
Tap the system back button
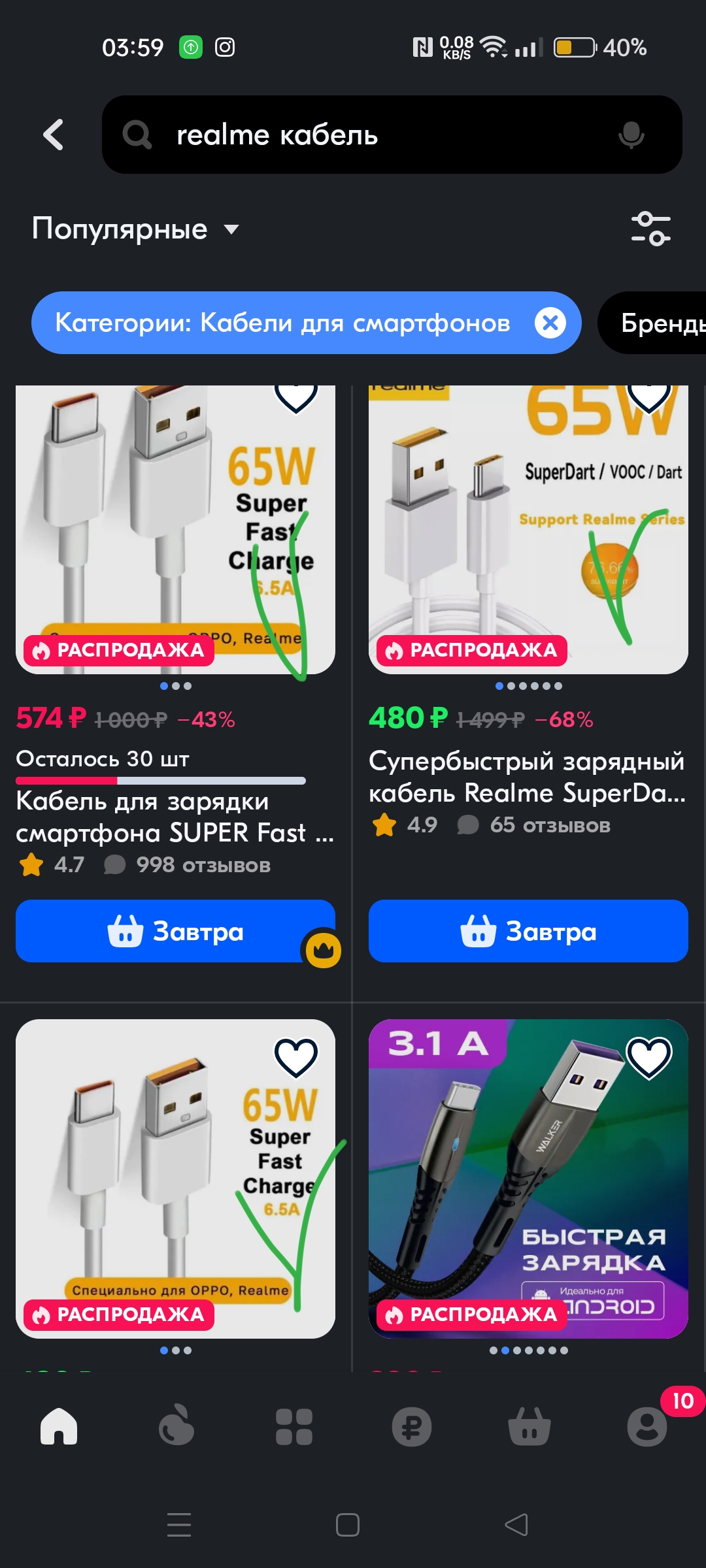[x=516, y=1525]
